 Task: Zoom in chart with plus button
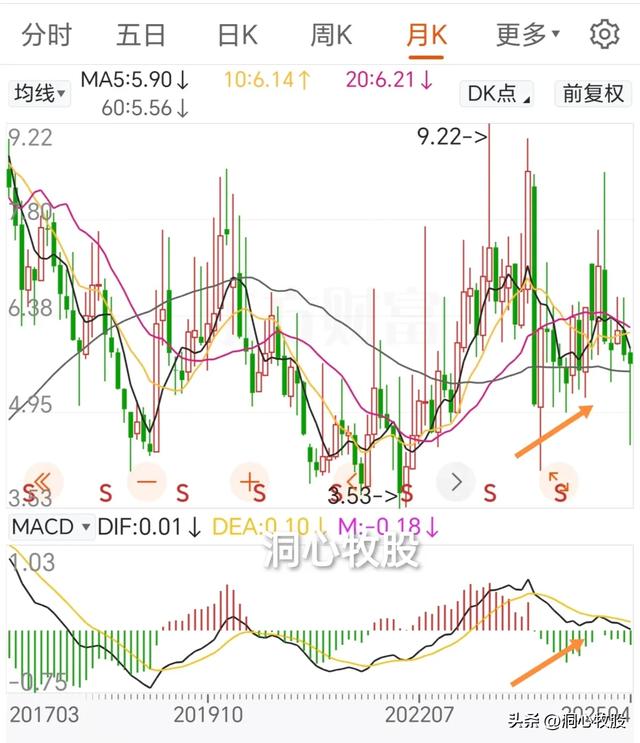249,481
